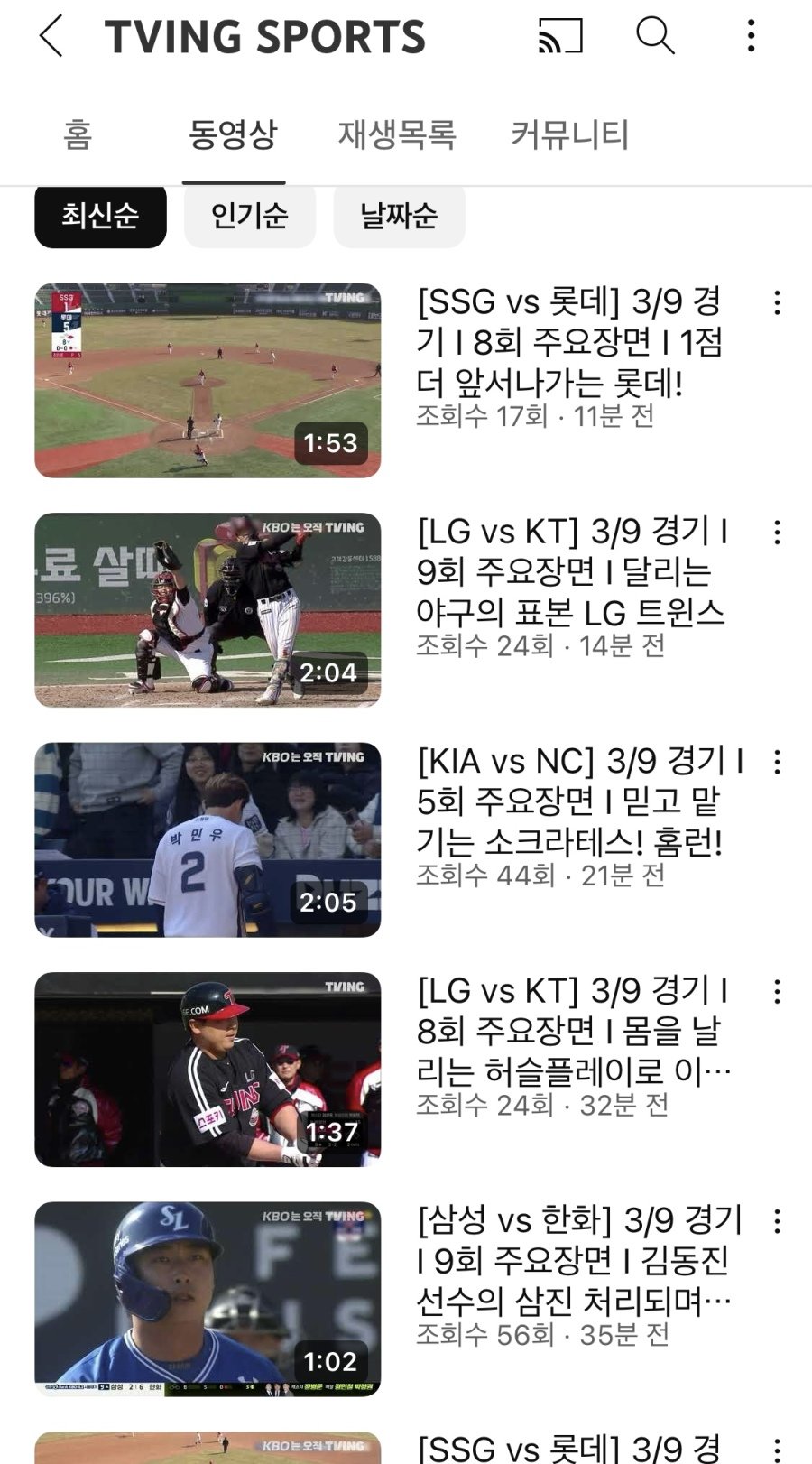
Task: Open options for LG vs KT 9회 video
Action: (x=777, y=533)
